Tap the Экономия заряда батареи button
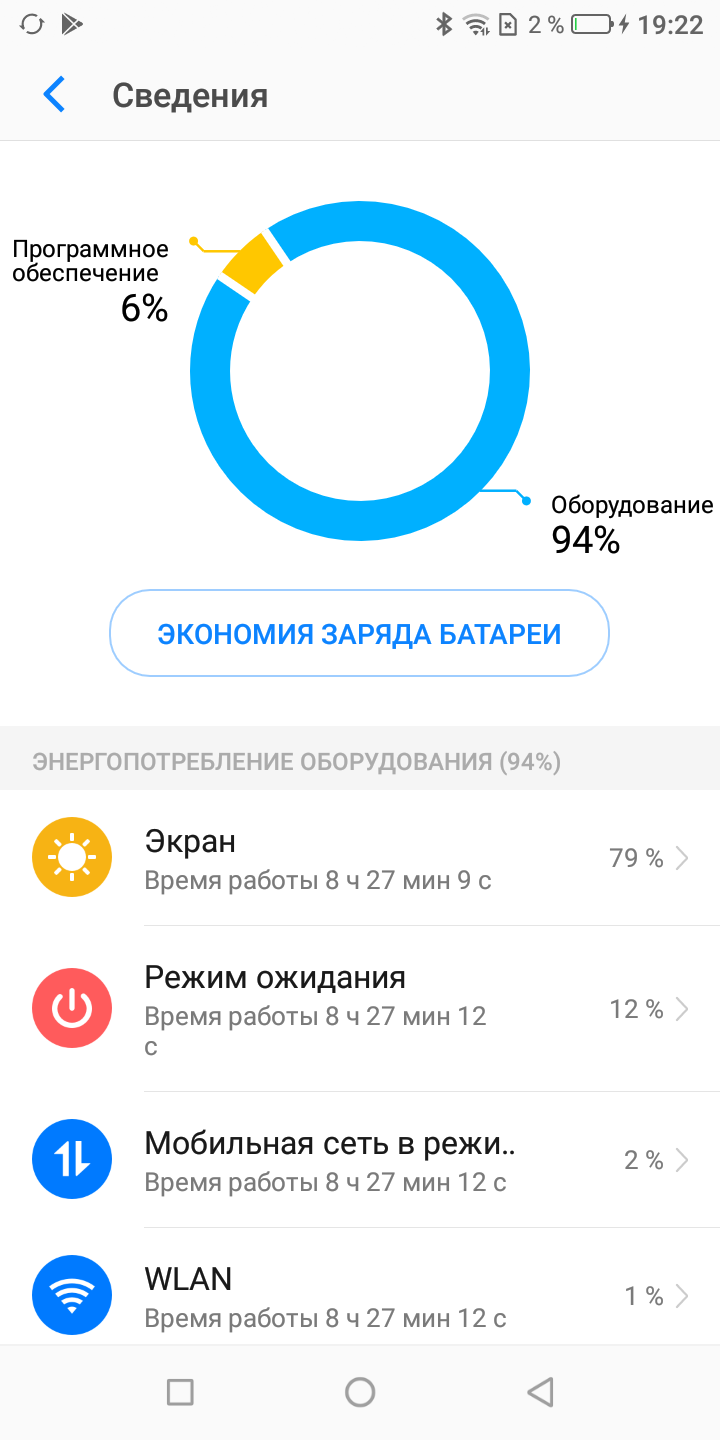The width and height of the screenshot is (720, 1440). [x=359, y=634]
